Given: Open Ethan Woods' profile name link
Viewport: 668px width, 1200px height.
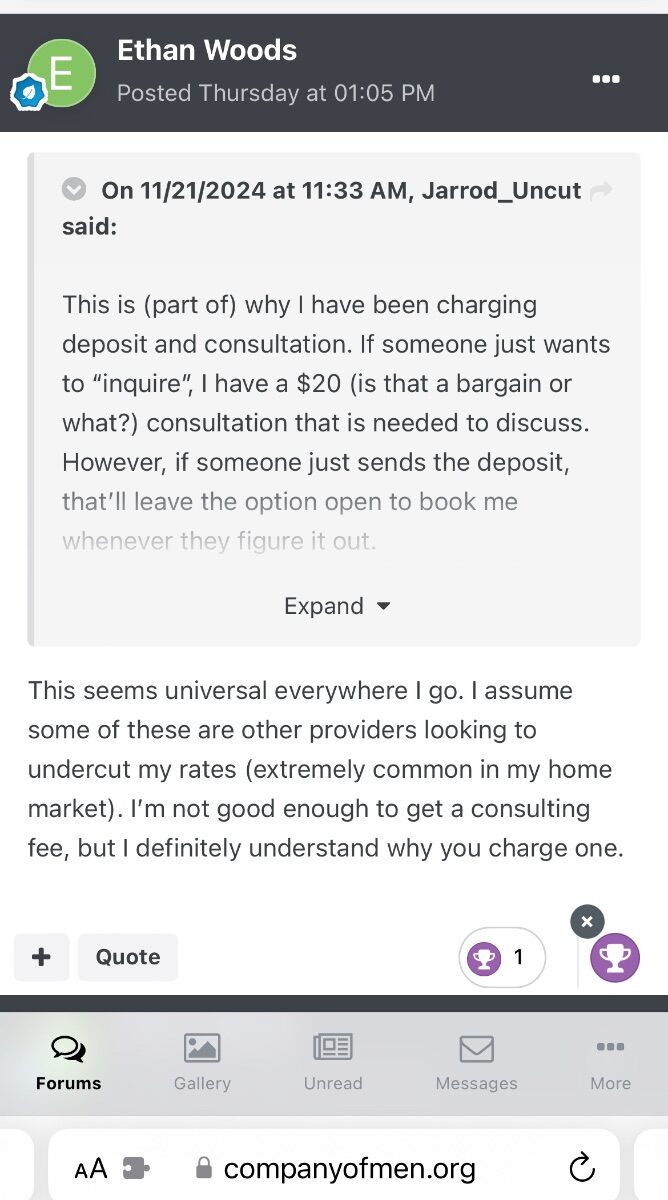Looking at the screenshot, I should [207, 50].
